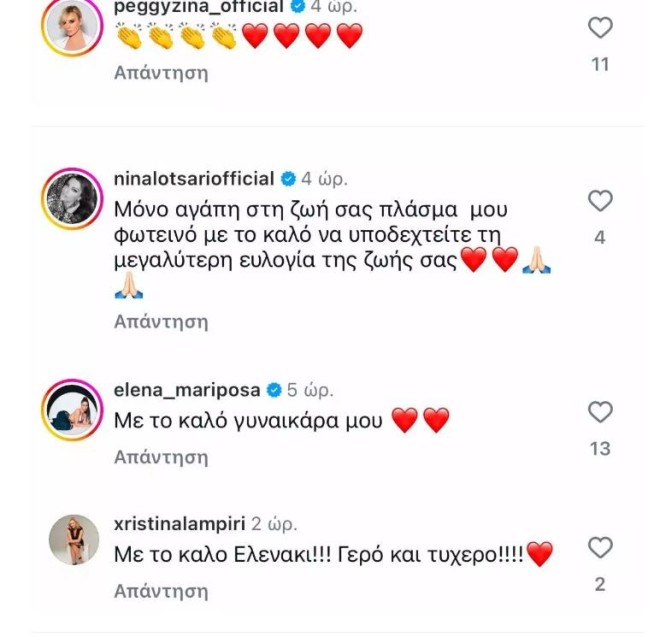Like peggyzina_official's comment
This screenshot has width=660, height=637.
tap(599, 29)
